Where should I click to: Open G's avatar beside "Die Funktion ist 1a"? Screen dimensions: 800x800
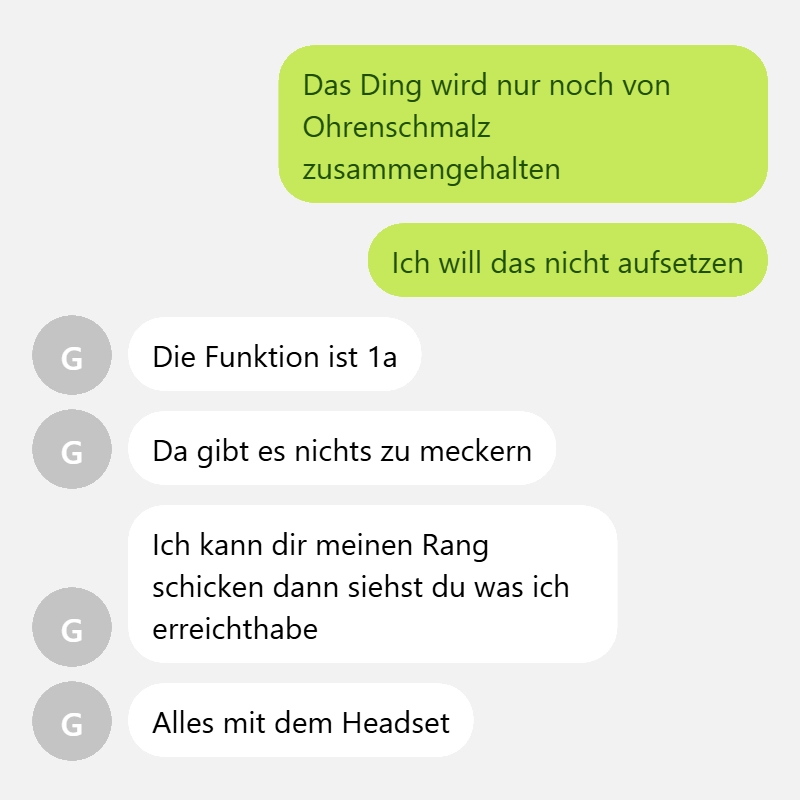72,355
